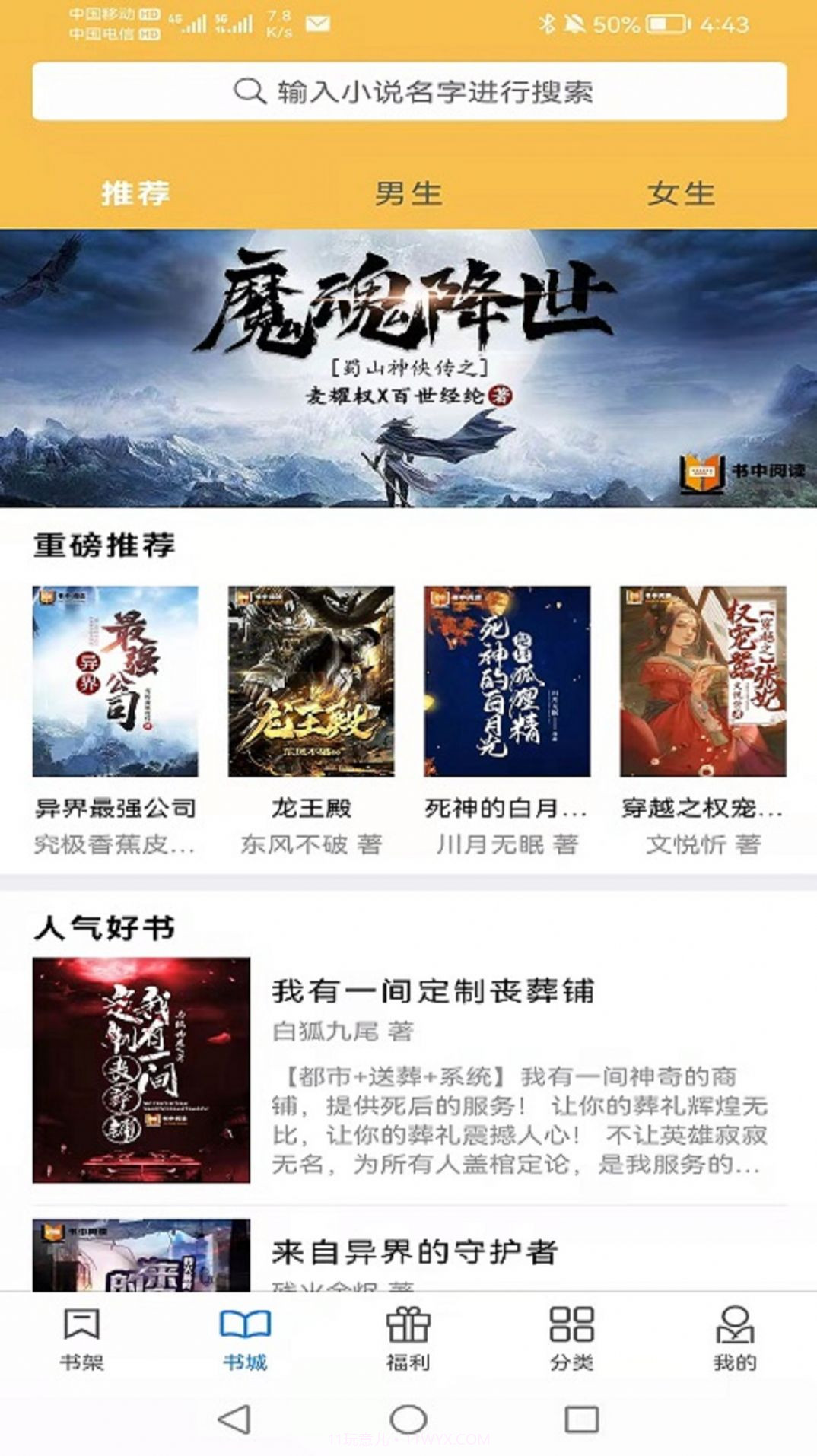The width and height of the screenshot is (817, 1456).
Task: Switch to the 女生 tab
Action: 682,195
